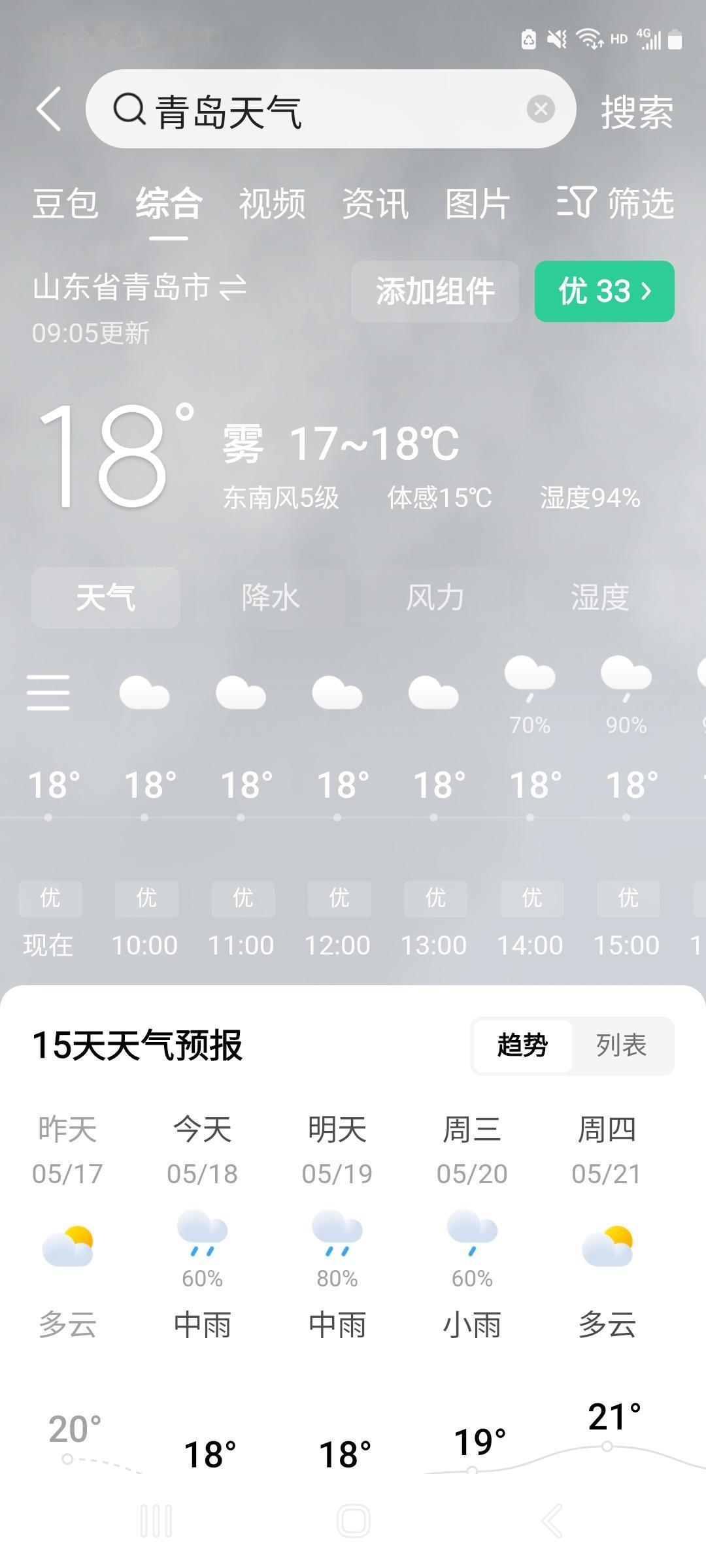Viewport: 706px width, 1568px height.
Task: Switch to the 豆包 tab
Action: [65, 203]
